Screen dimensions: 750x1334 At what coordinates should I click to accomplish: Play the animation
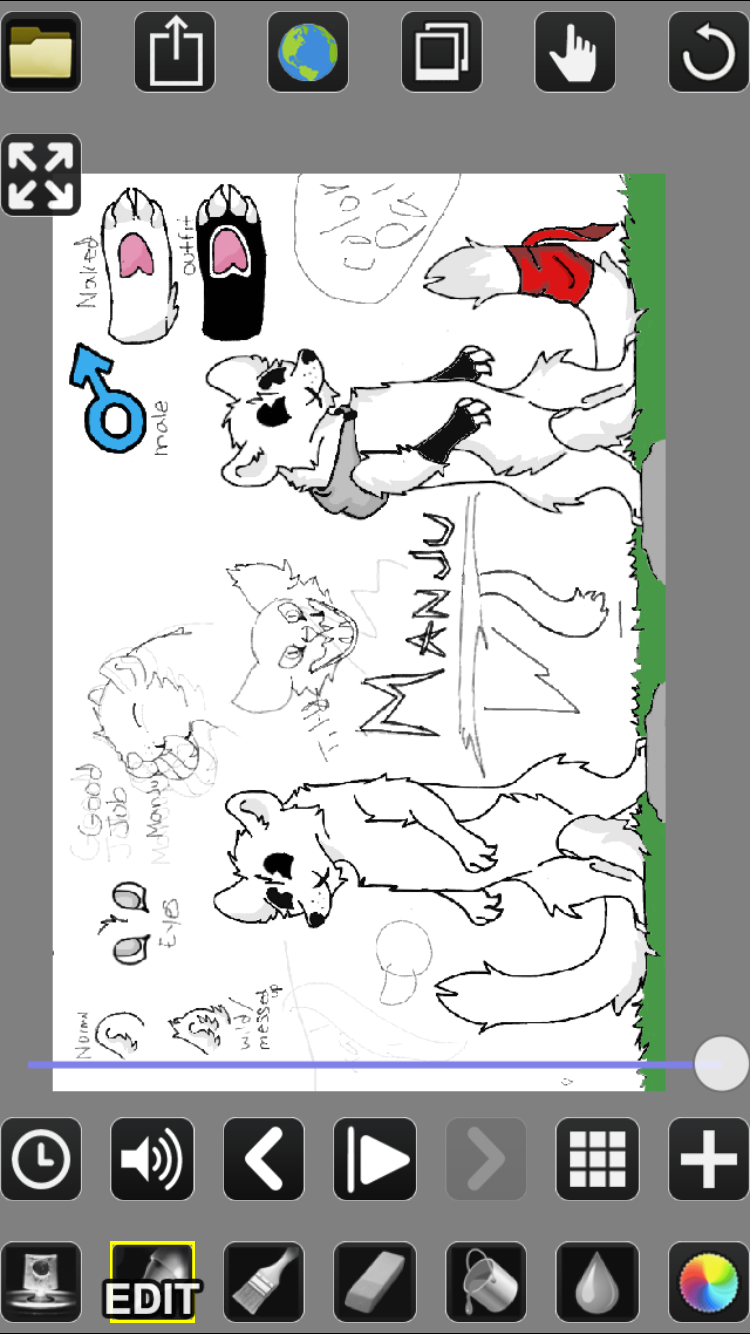pos(375,1159)
